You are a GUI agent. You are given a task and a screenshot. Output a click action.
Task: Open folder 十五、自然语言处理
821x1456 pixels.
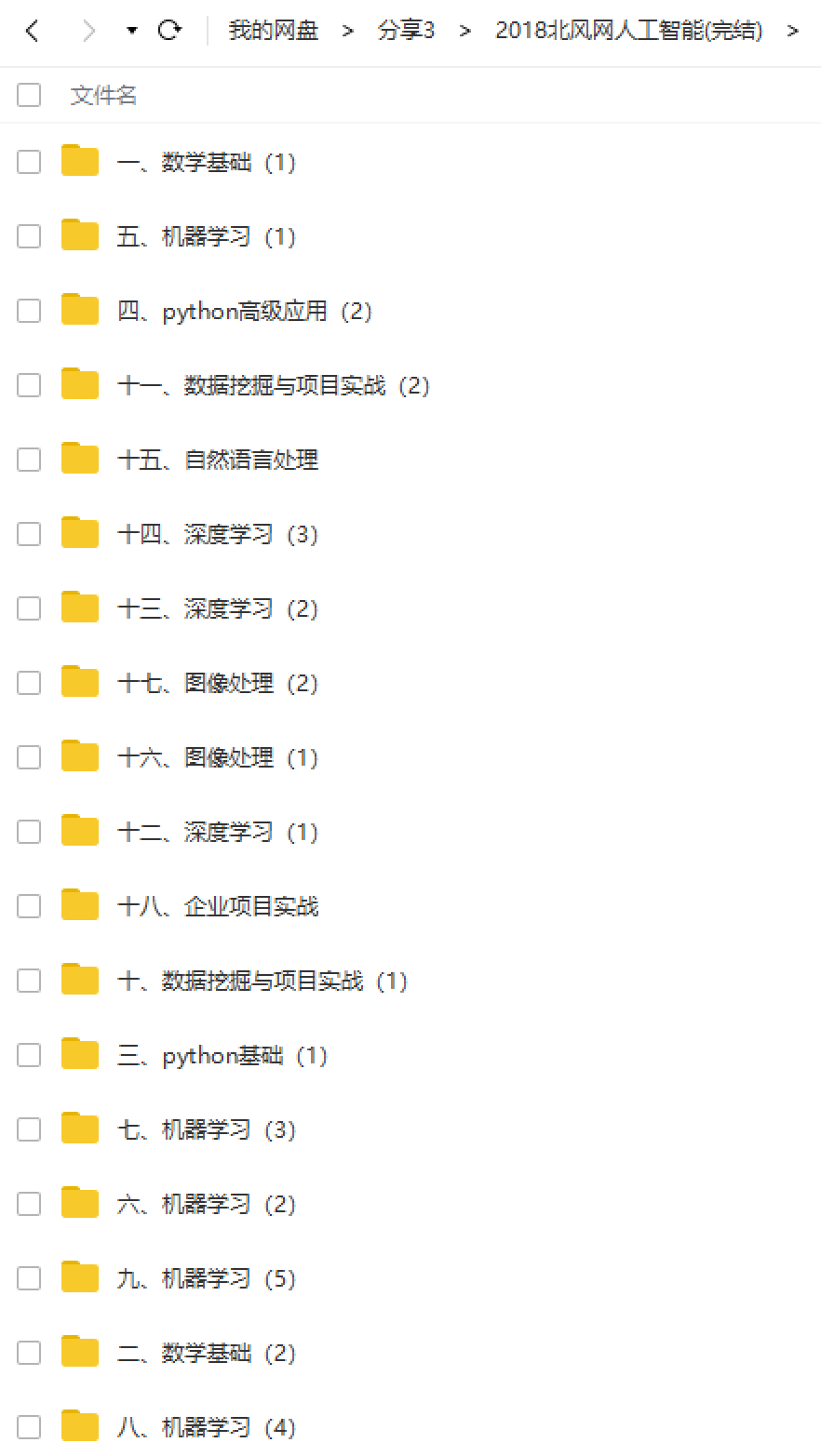tap(218, 461)
